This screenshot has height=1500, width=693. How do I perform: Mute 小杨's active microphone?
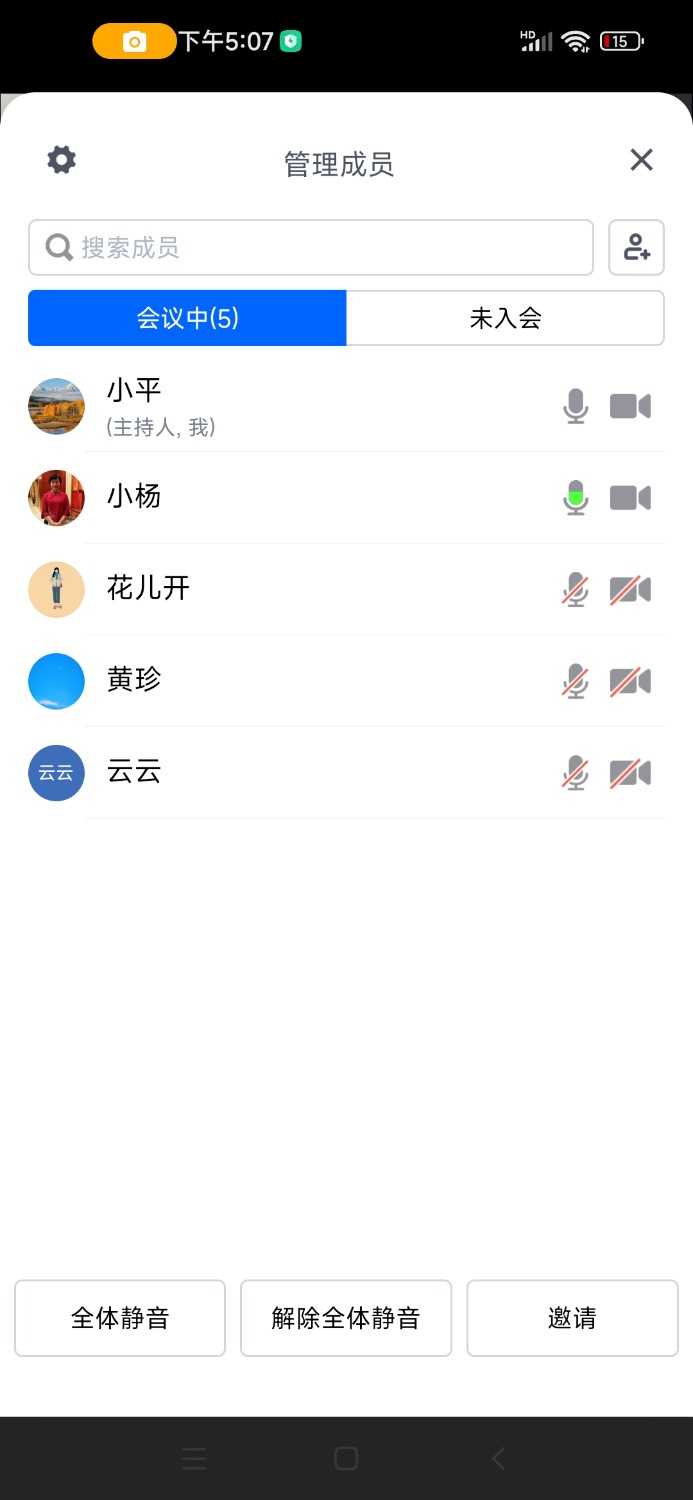click(x=576, y=497)
